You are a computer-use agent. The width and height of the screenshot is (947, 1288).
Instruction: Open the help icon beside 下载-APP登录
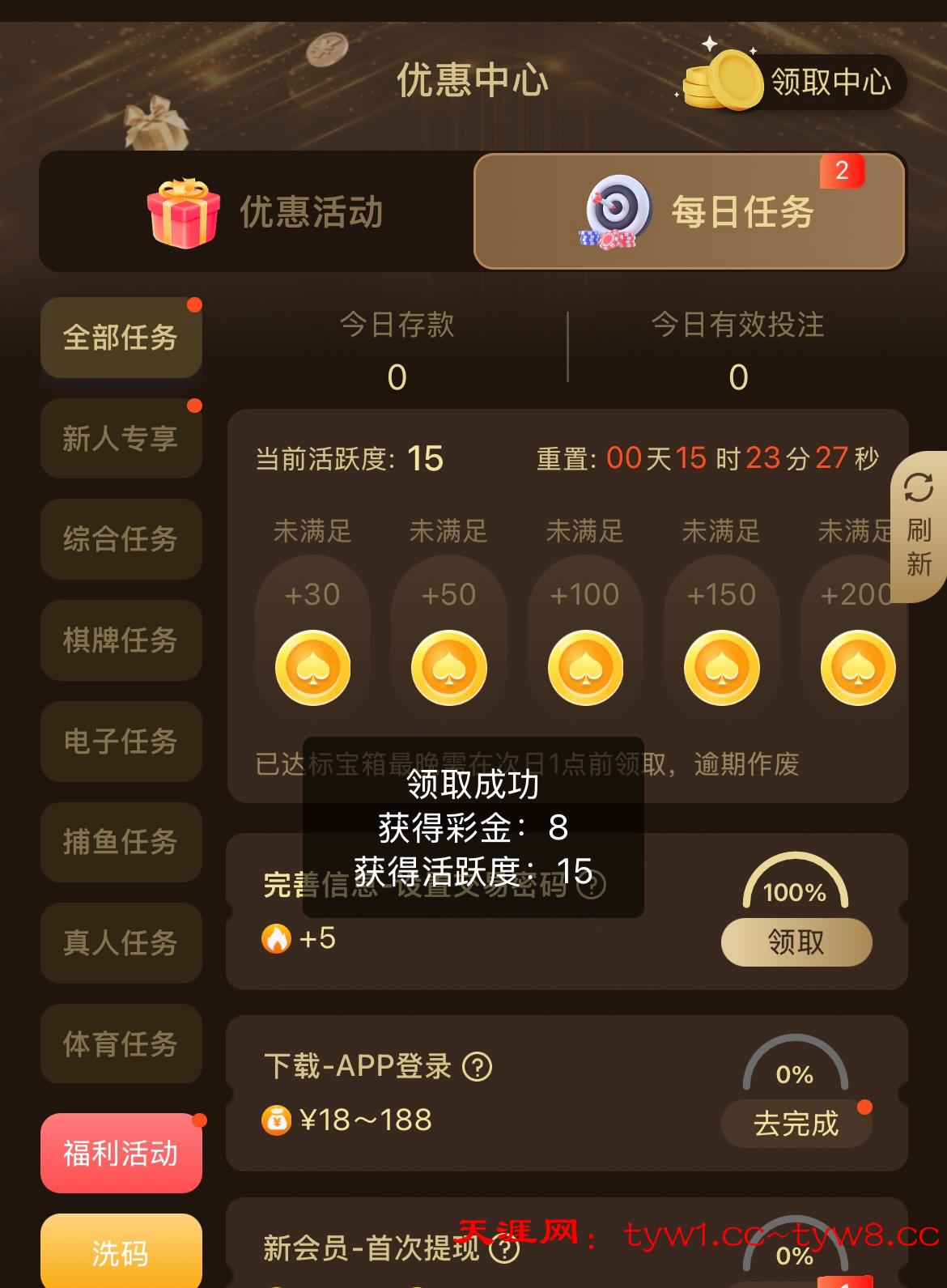click(x=477, y=1066)
